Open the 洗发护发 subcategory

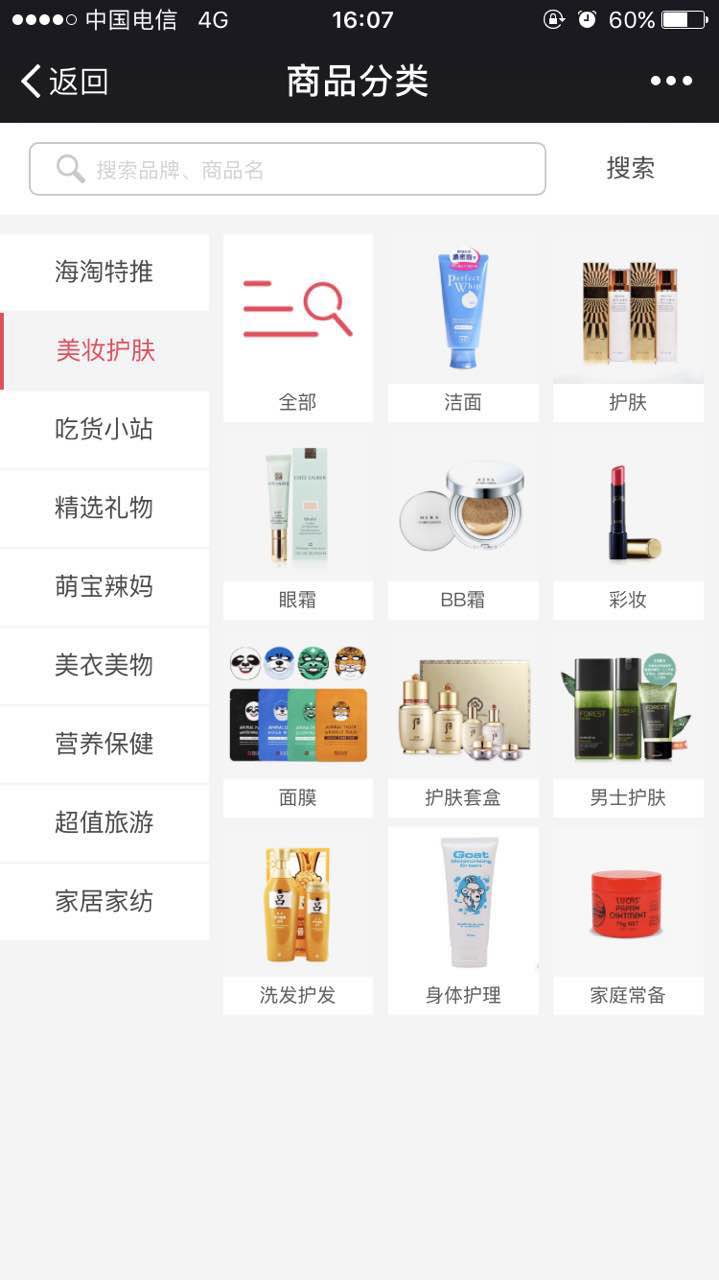[x=298, y=920]
